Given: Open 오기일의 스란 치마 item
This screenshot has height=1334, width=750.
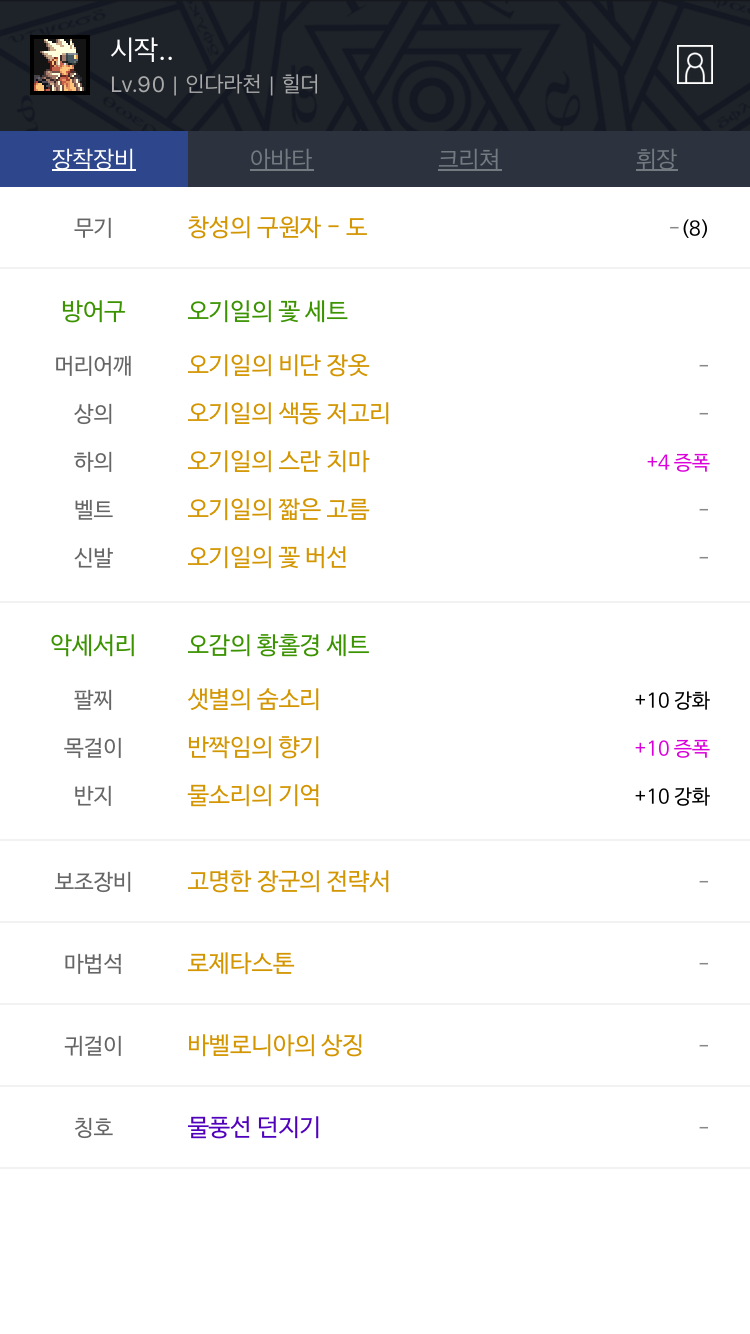Looking at the screenshot, I should [x=278, y=461].
